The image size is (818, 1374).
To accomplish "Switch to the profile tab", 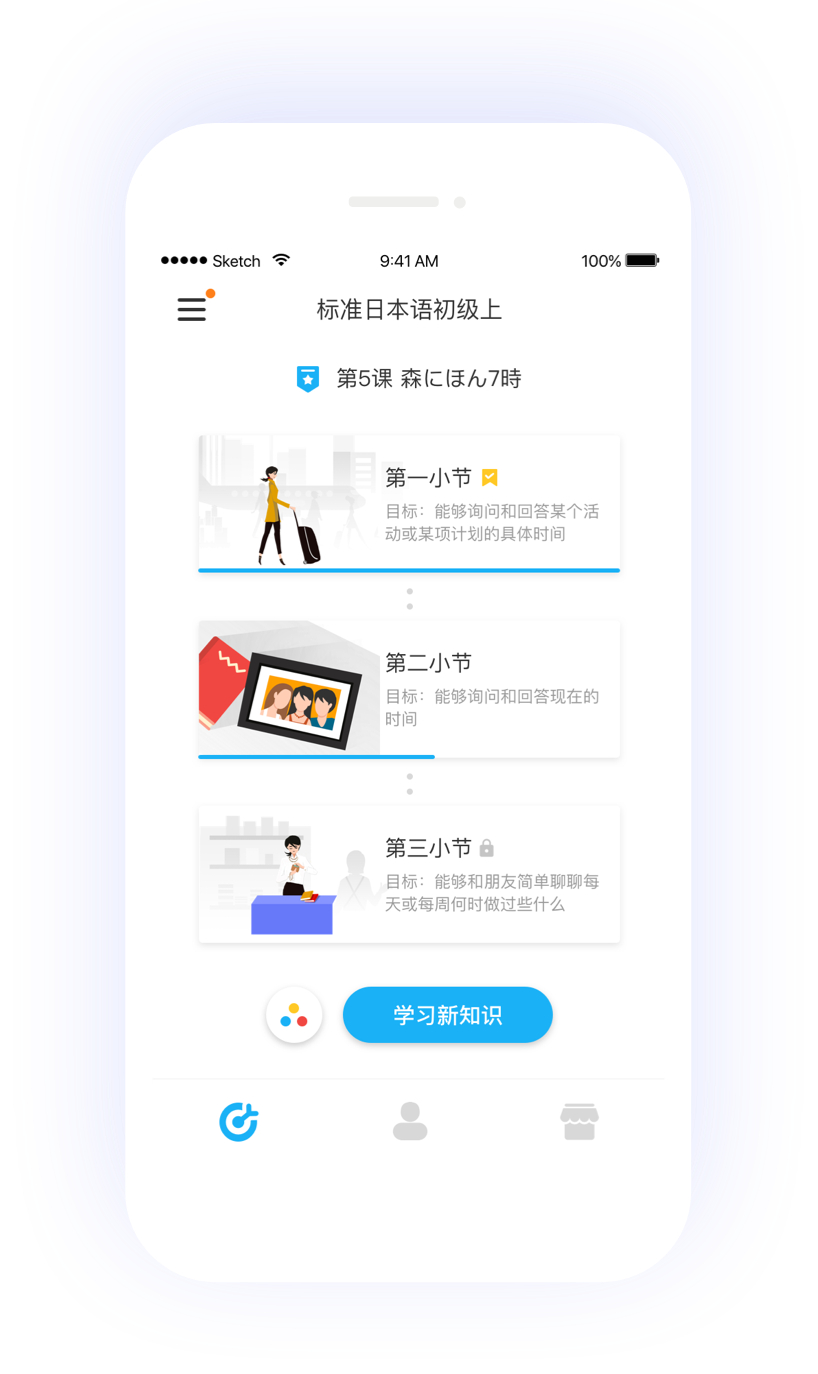I will coord(409,1121).
